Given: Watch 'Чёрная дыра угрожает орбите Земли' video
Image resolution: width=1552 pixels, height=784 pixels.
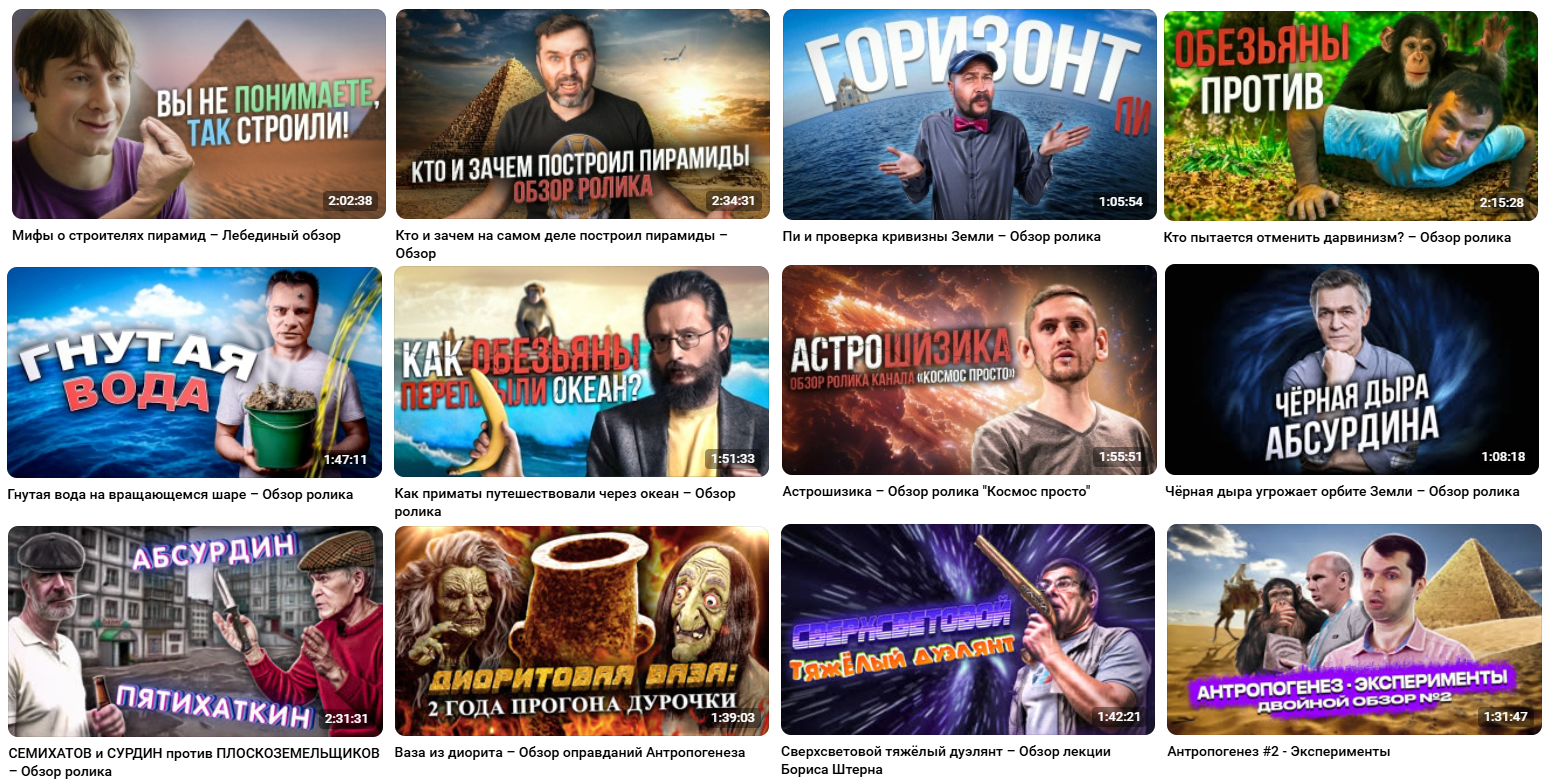Looking at the screenshot, I should click(x=1352, y=369).
